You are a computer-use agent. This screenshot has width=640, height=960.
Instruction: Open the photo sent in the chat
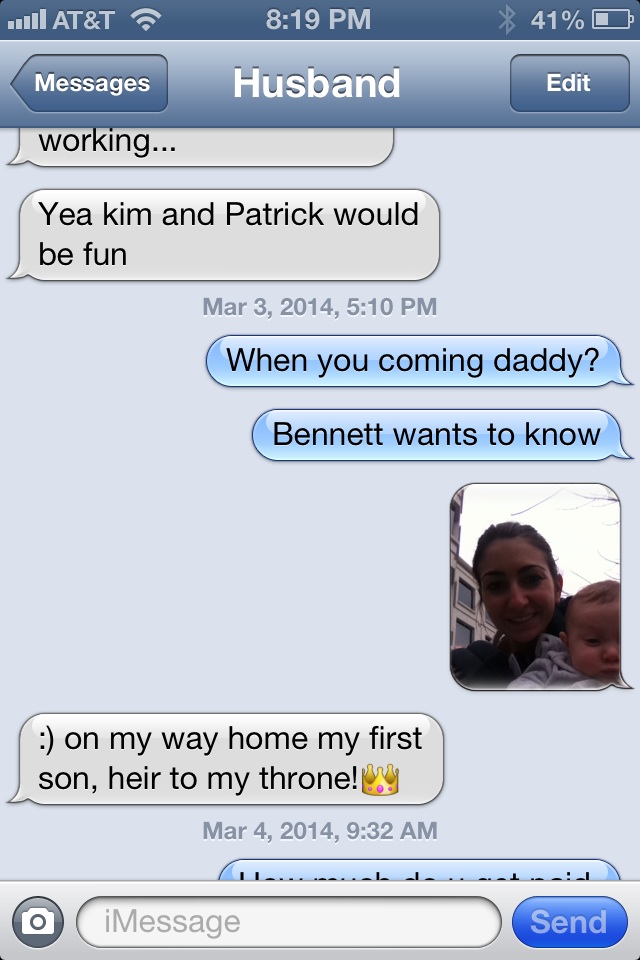(x=535, y=586)
